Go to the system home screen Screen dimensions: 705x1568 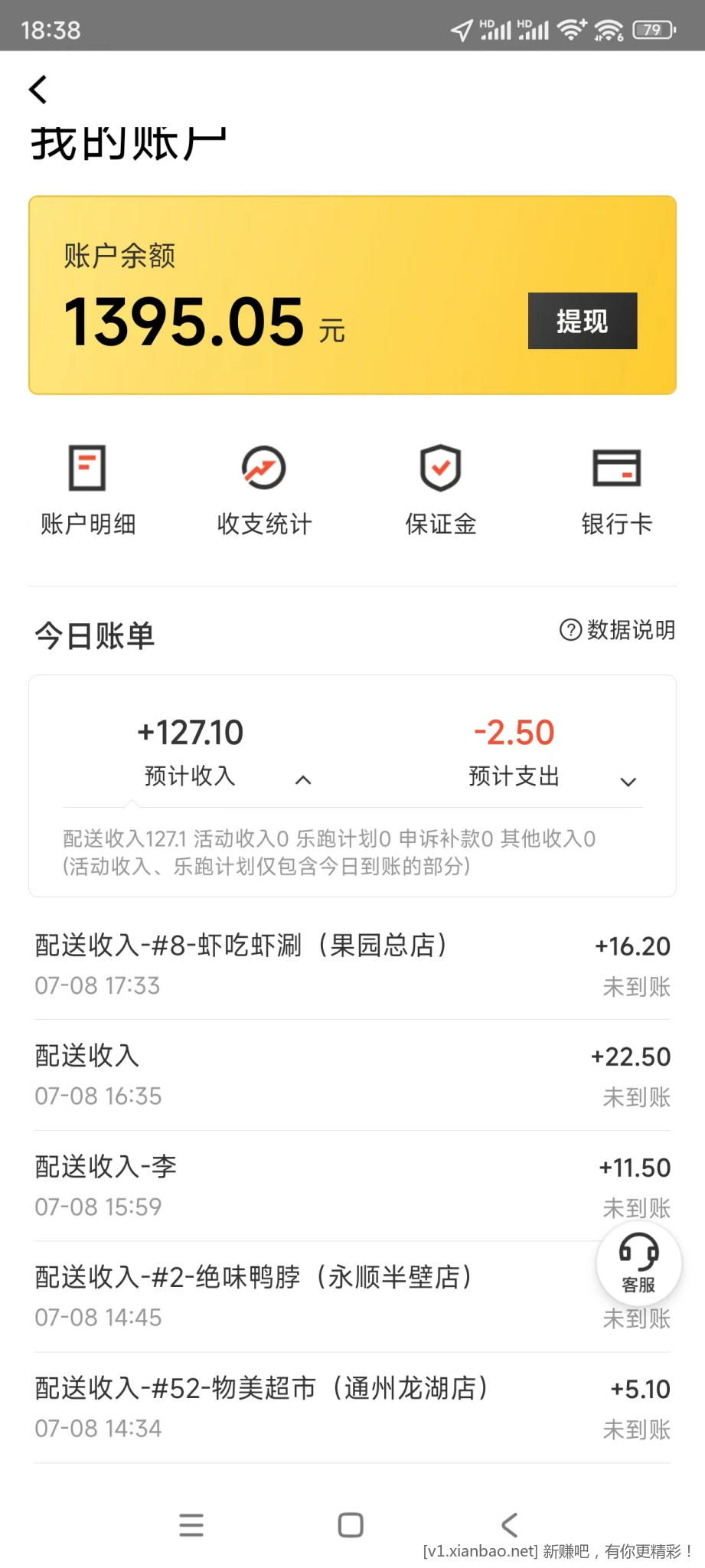(351, 1525)
